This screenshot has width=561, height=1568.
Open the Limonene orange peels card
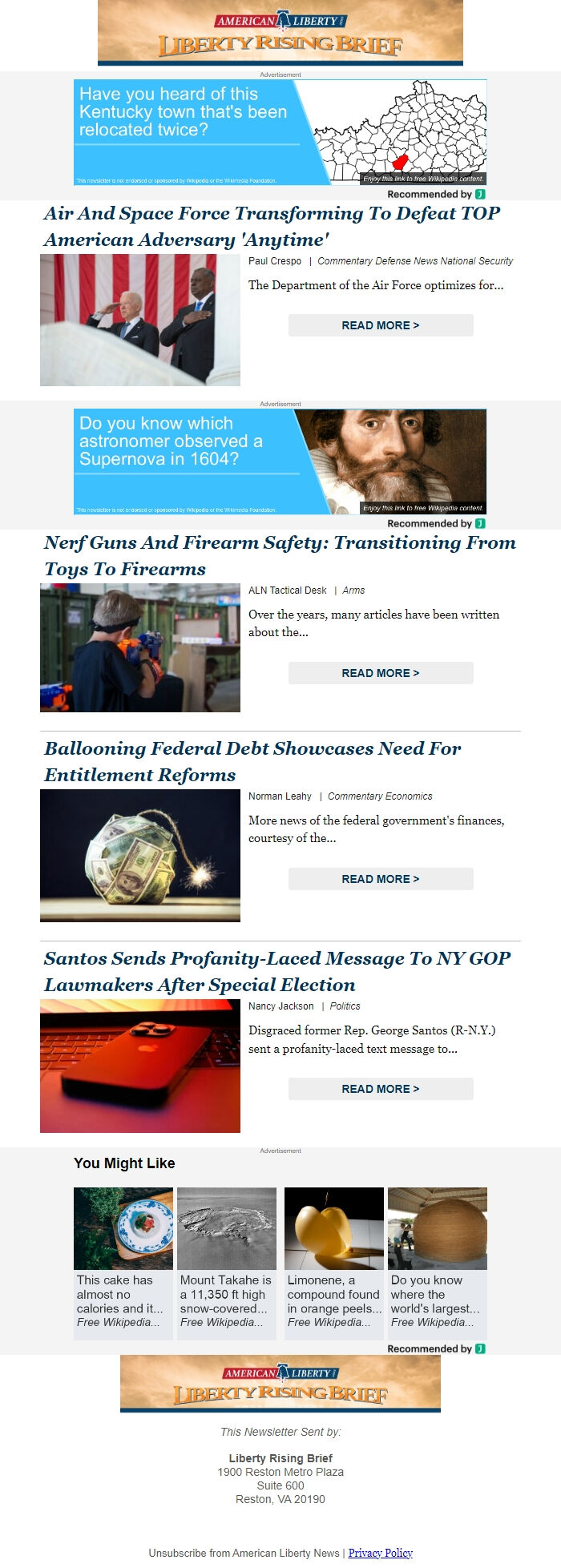(x=334, y=1262)
